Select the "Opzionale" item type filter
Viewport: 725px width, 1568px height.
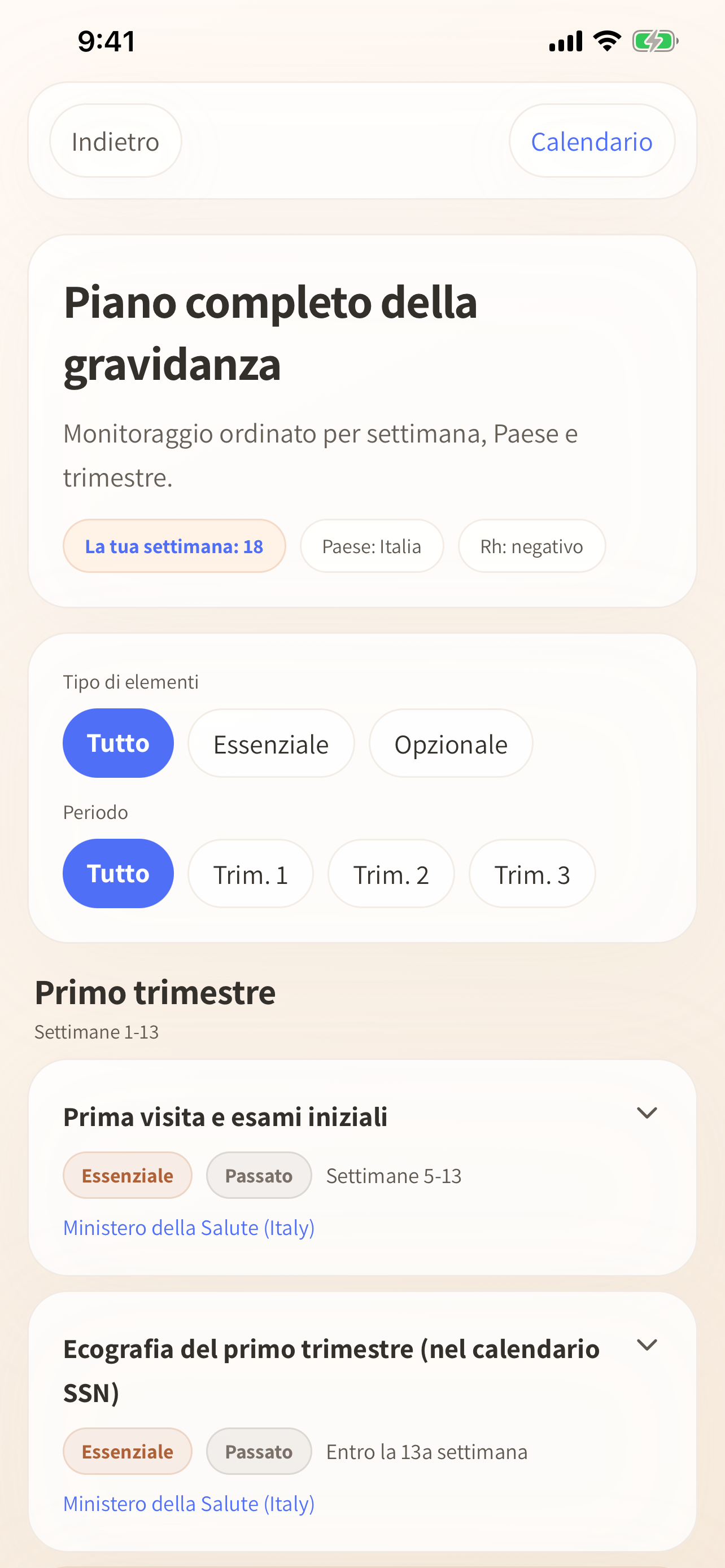[x=451, y=743]
